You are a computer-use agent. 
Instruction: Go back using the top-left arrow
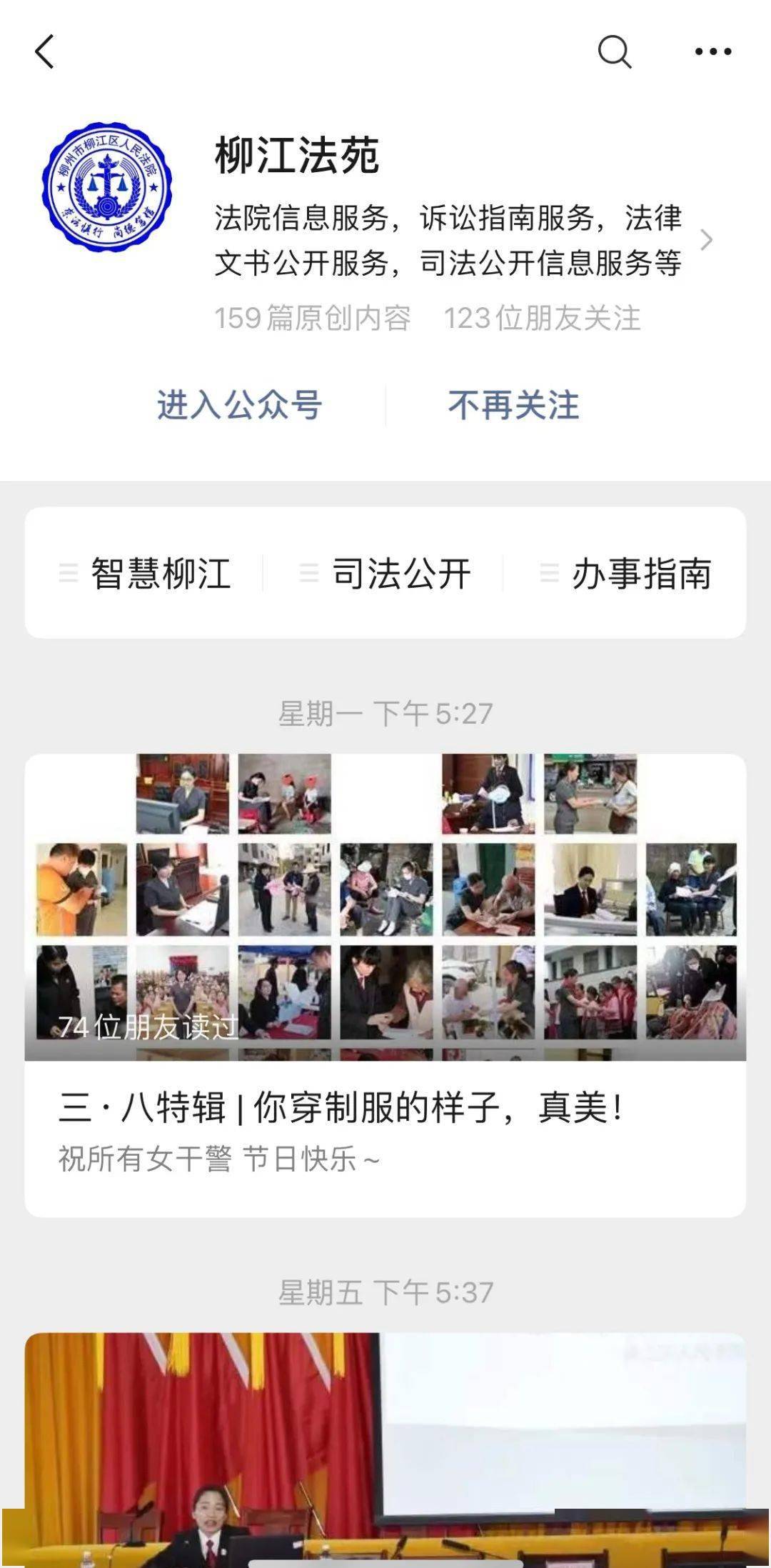tap(44, 52)
